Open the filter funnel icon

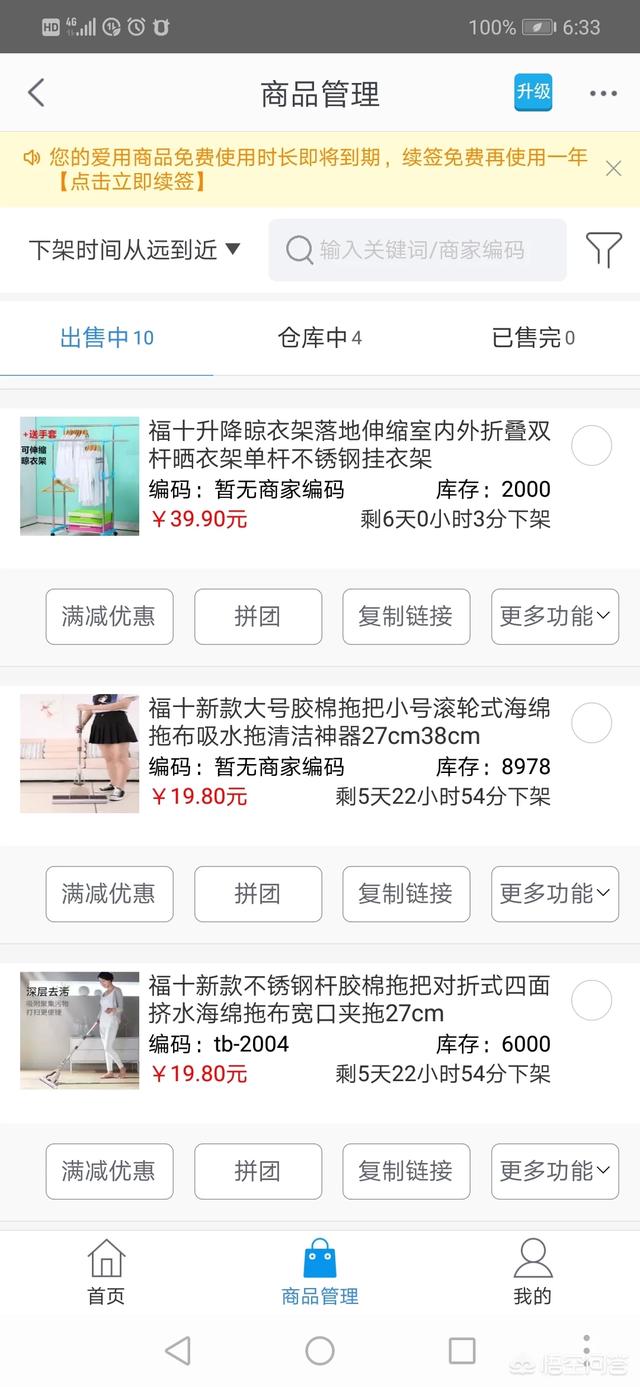[603, 249]
